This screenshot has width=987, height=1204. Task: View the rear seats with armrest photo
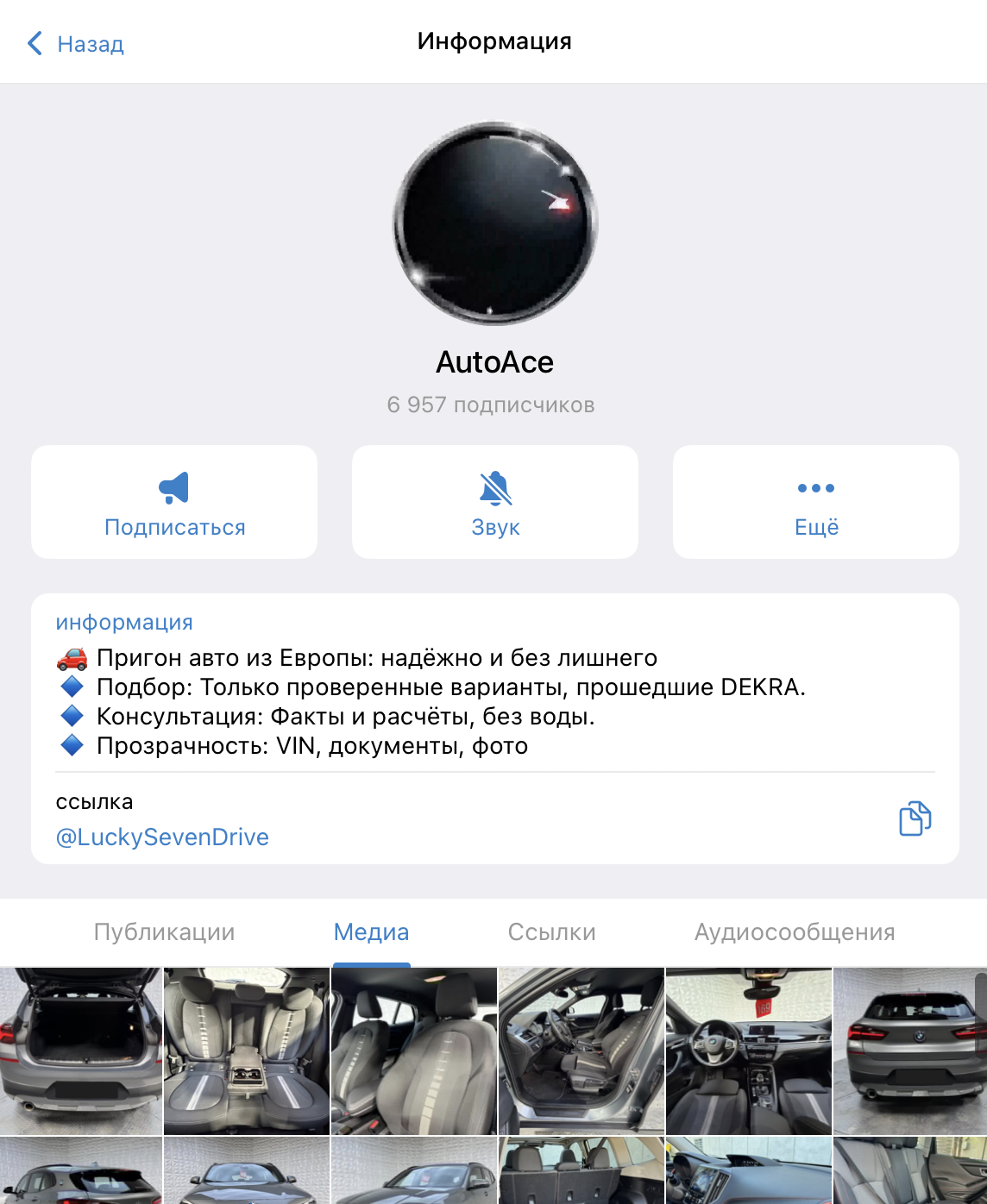click(247, 1050)
